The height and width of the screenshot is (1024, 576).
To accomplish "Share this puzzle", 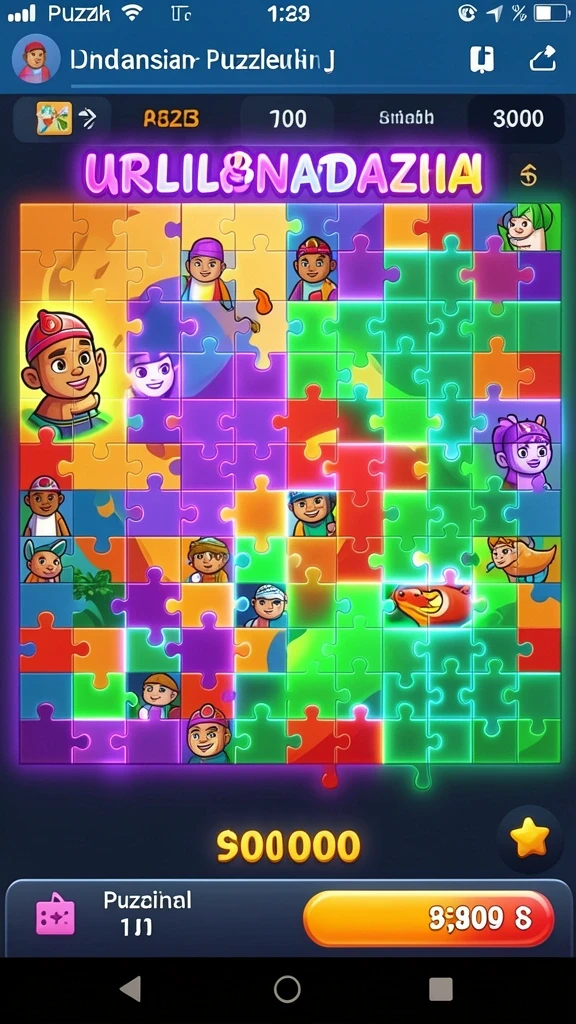I will 543,59.
